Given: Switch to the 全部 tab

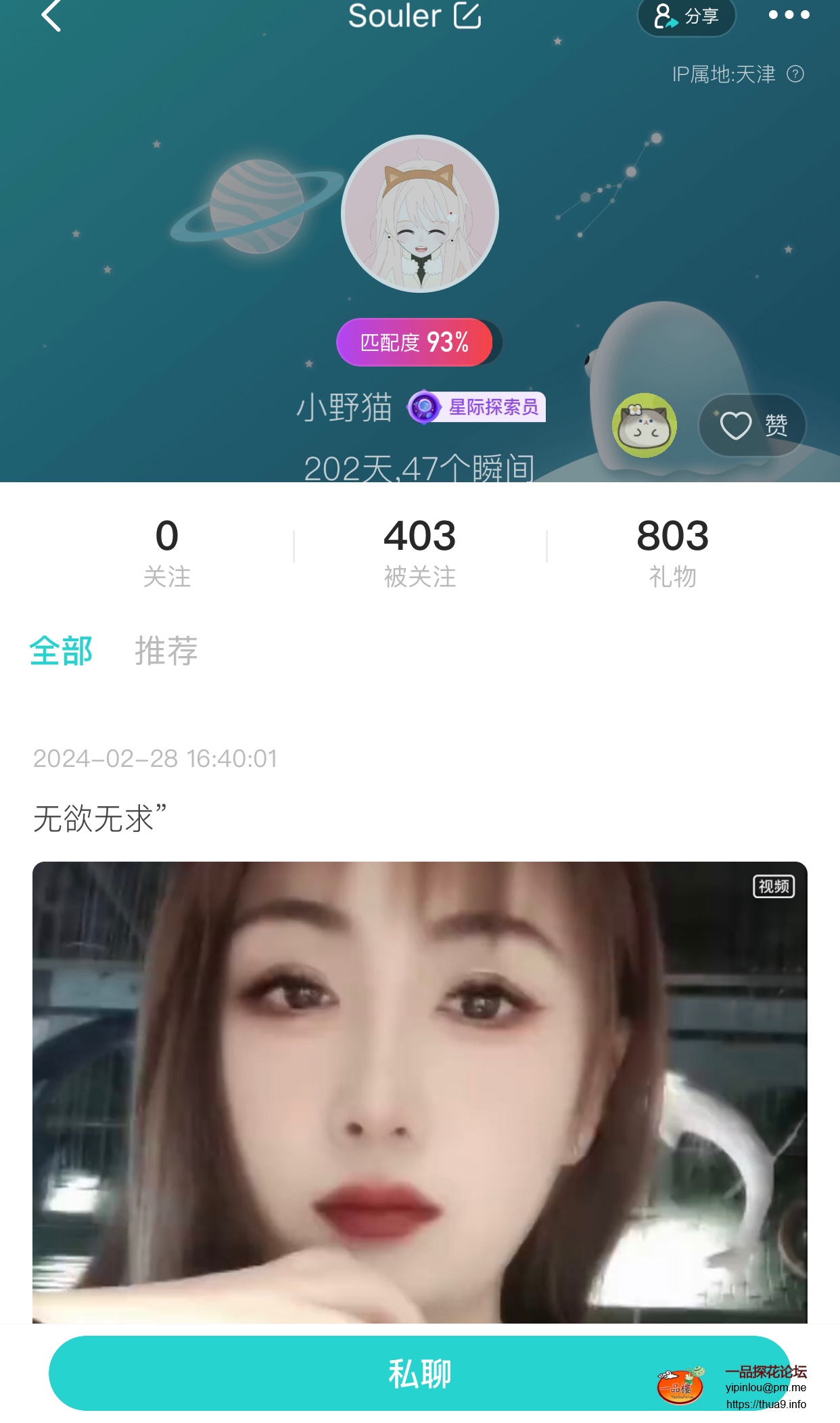Looking at the screenshot, I should point(61,651).
